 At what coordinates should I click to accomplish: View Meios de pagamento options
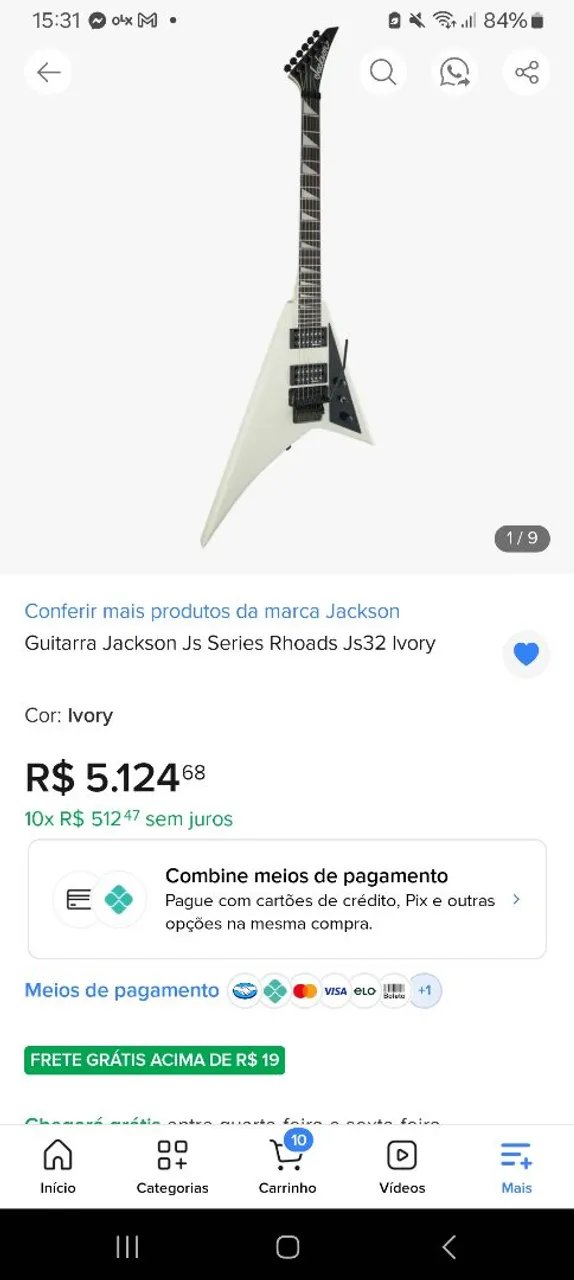[121, 990]
